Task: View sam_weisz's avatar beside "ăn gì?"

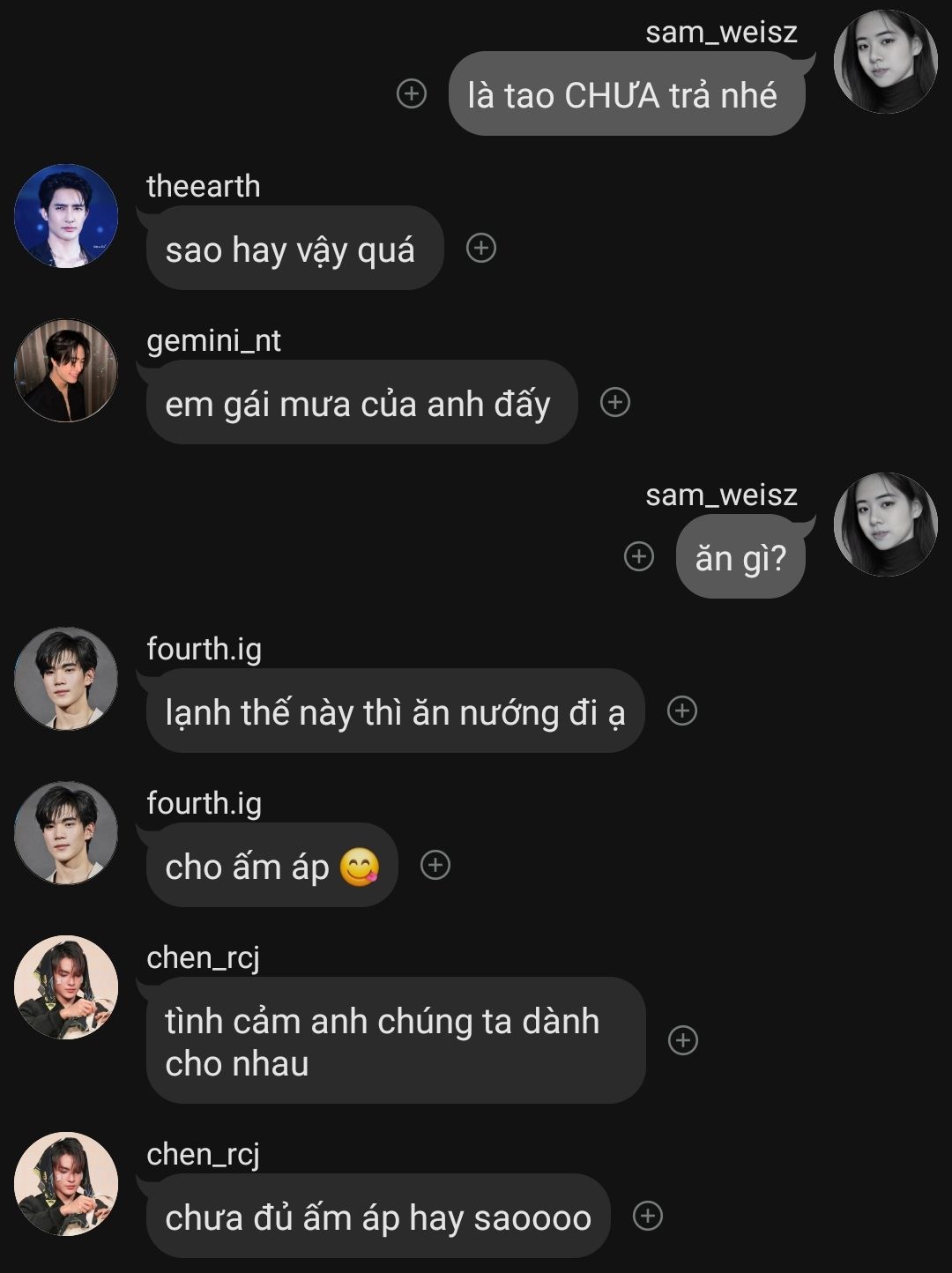Action: pos(885,525)
